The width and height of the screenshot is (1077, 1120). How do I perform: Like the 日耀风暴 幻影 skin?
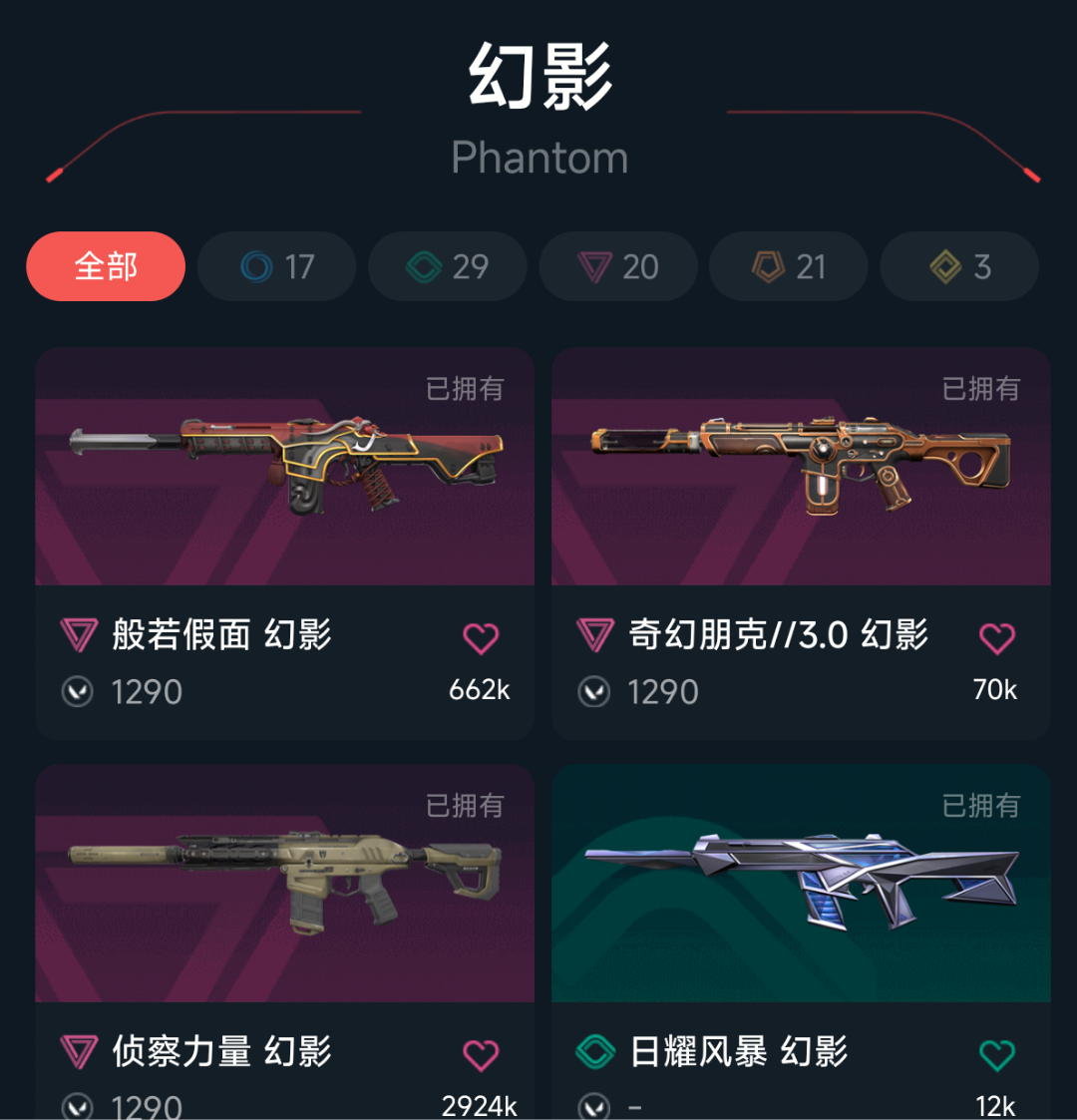point(997,1055)
